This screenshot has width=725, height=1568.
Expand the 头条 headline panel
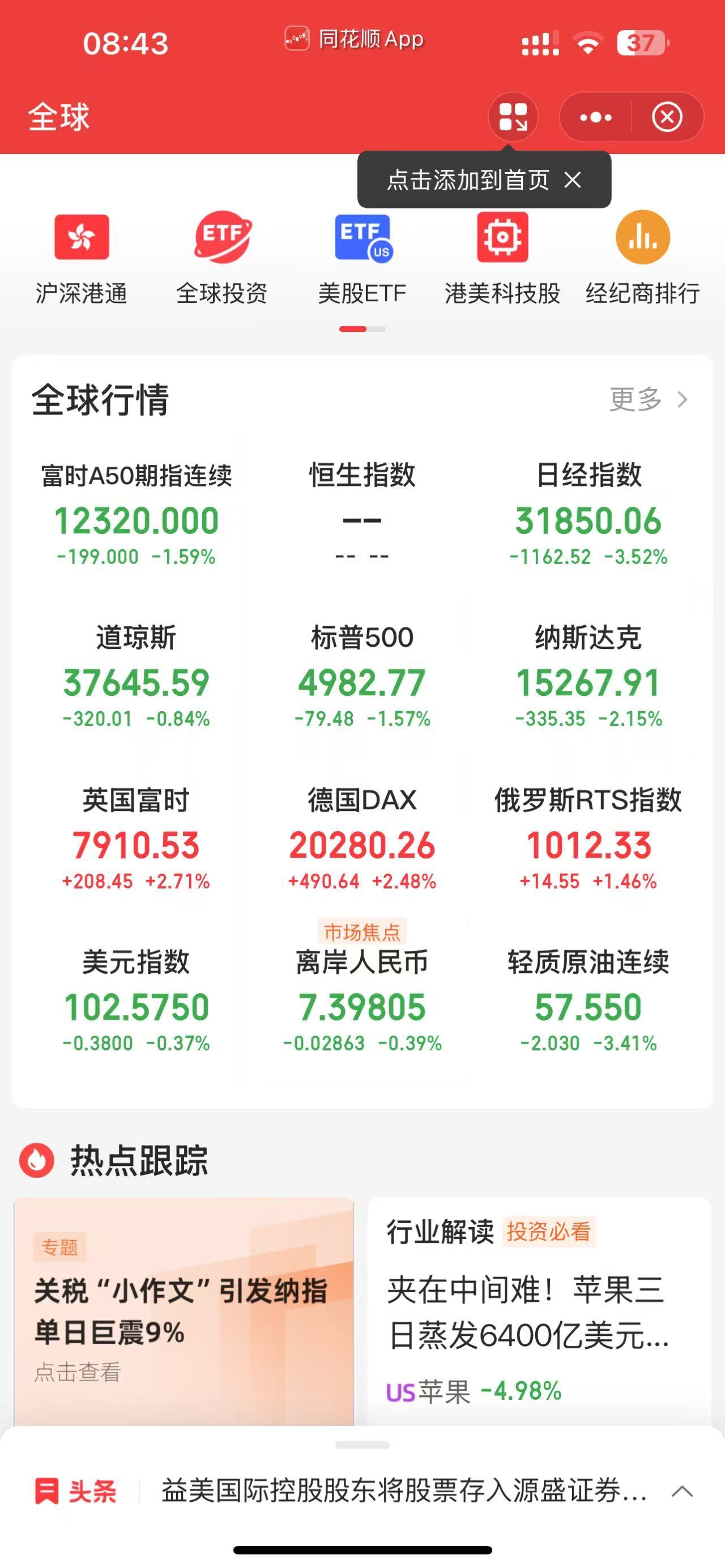coord(682,1492)
